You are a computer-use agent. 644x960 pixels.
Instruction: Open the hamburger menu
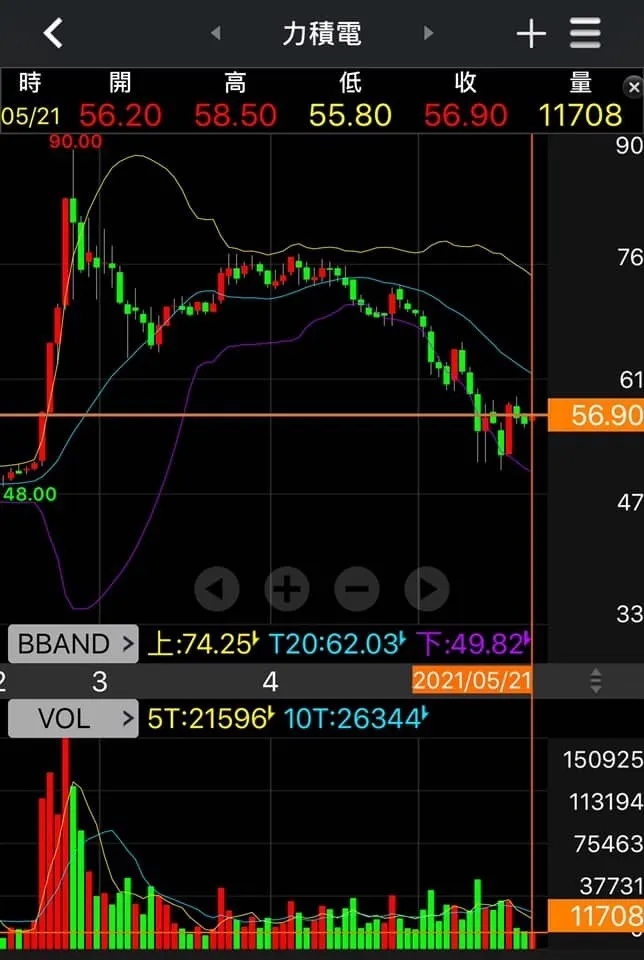[x=585, y=33]
